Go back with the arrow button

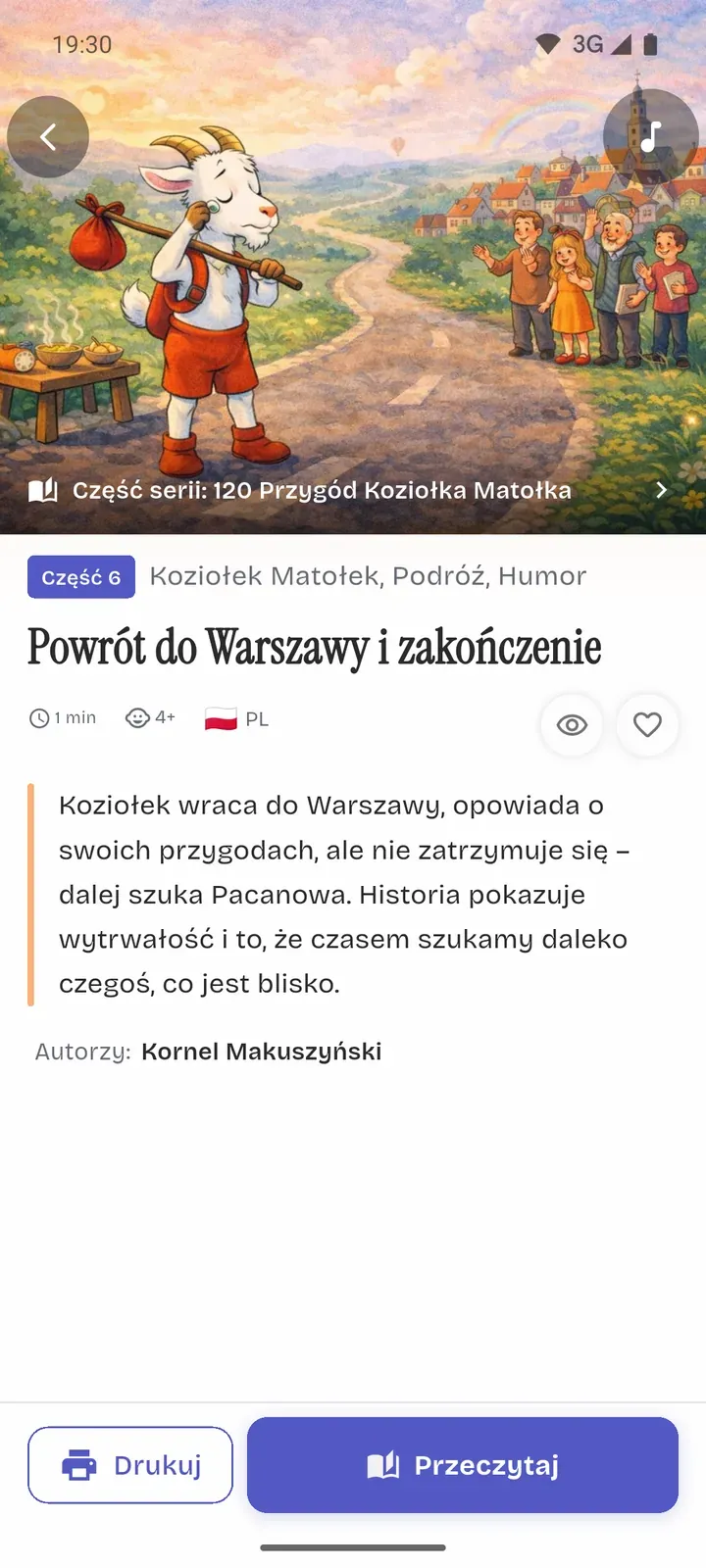(x=48, y=137)
